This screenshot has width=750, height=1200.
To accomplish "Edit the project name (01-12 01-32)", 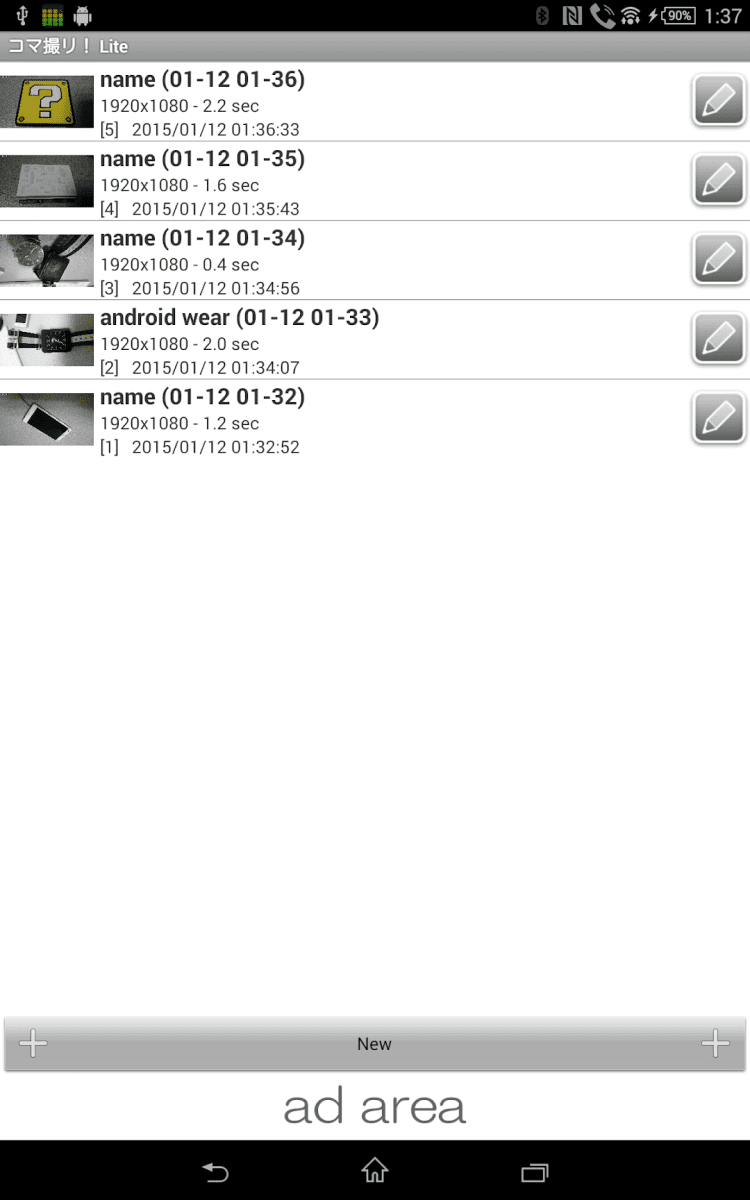I will click(x=718, y=418).
